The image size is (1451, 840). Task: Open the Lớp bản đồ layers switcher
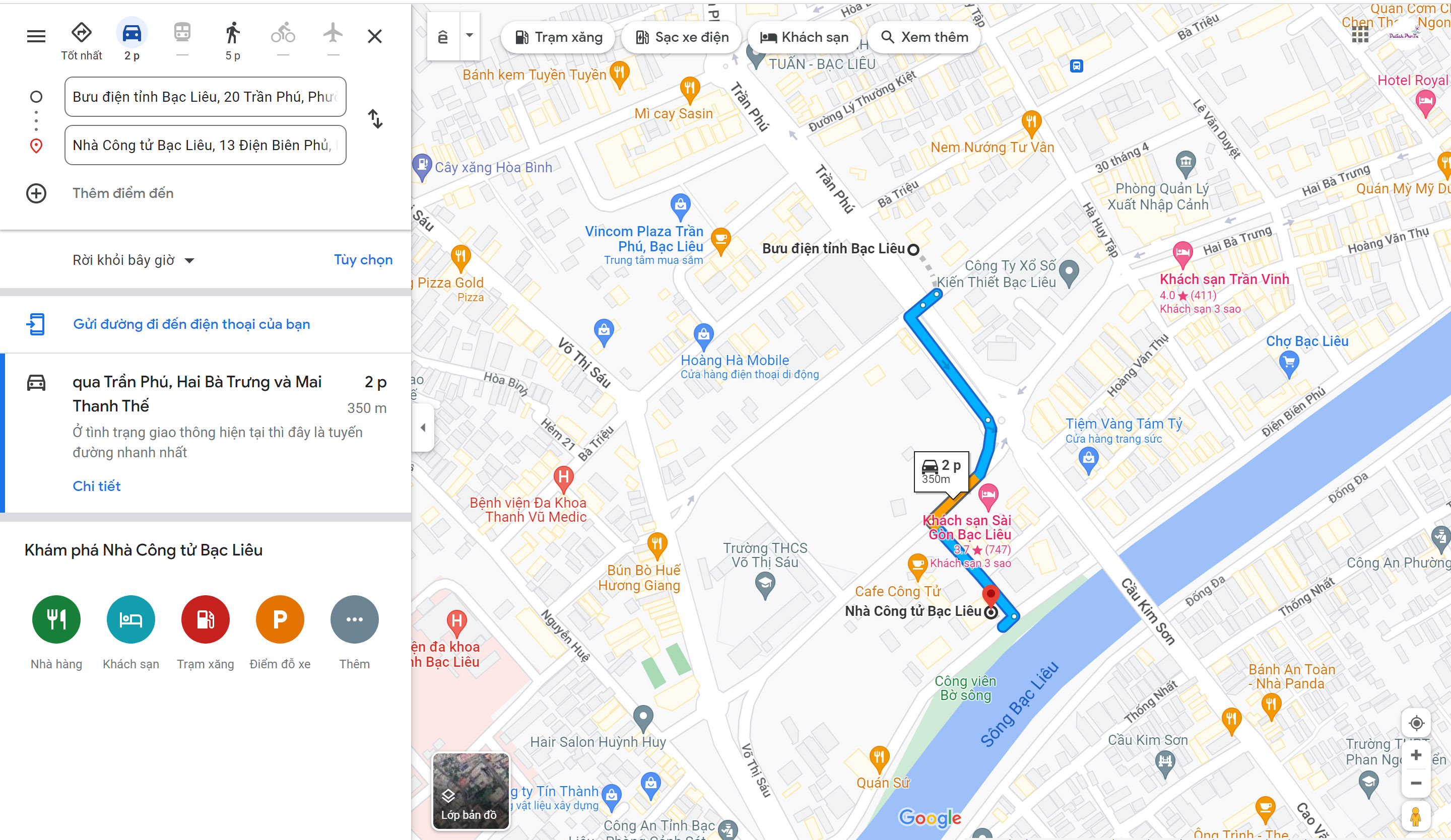point(471,791)
